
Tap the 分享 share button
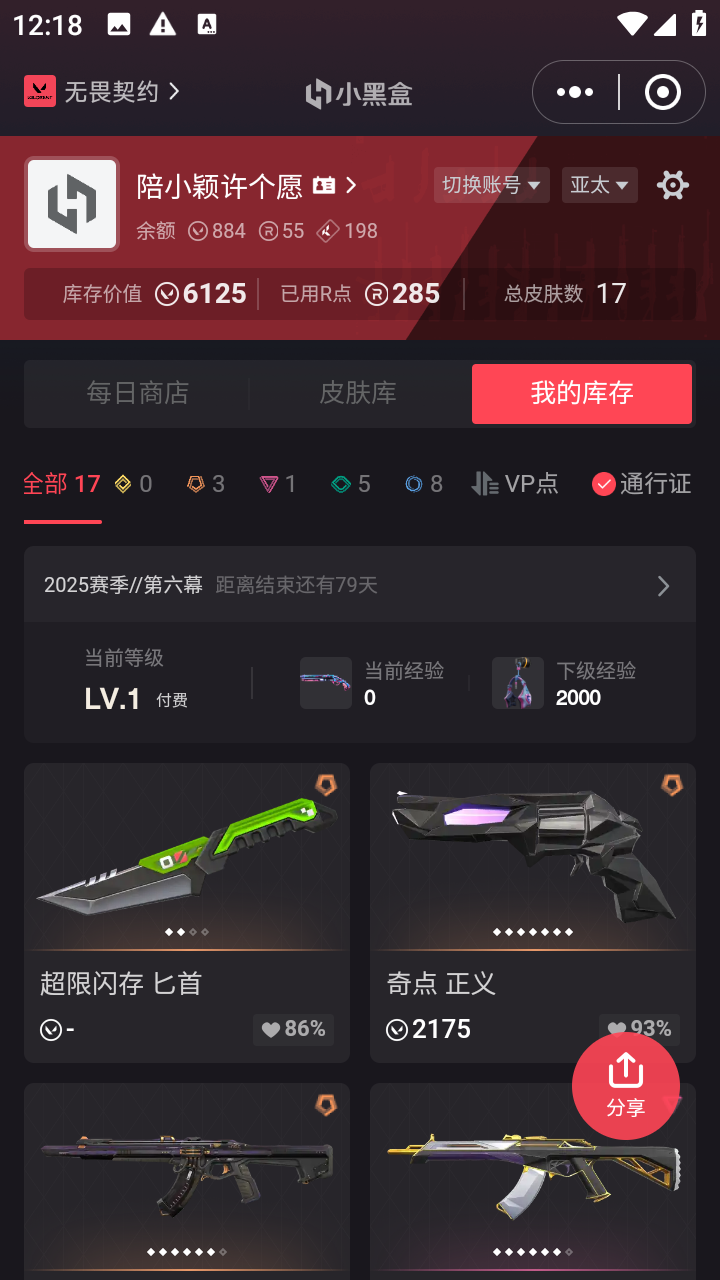626,1085
